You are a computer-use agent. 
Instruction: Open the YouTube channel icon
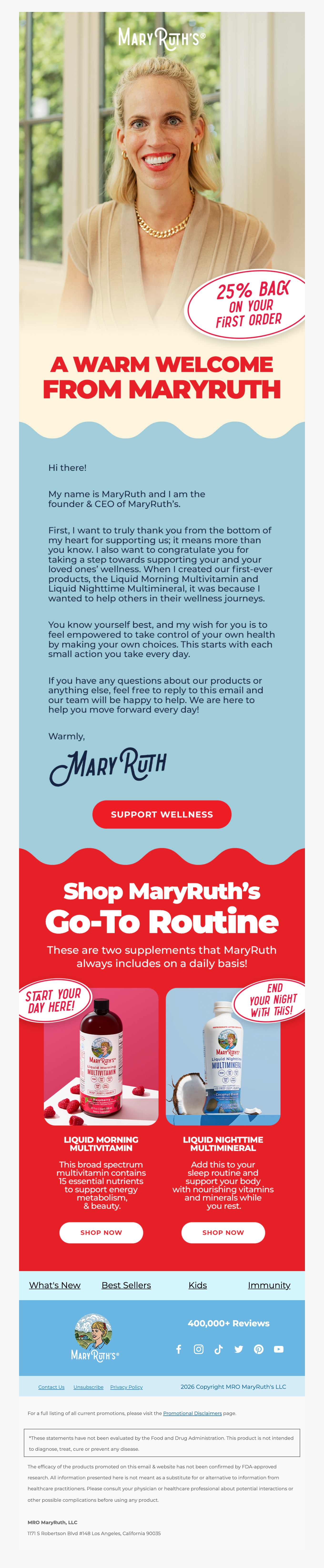coord(279,1349)
